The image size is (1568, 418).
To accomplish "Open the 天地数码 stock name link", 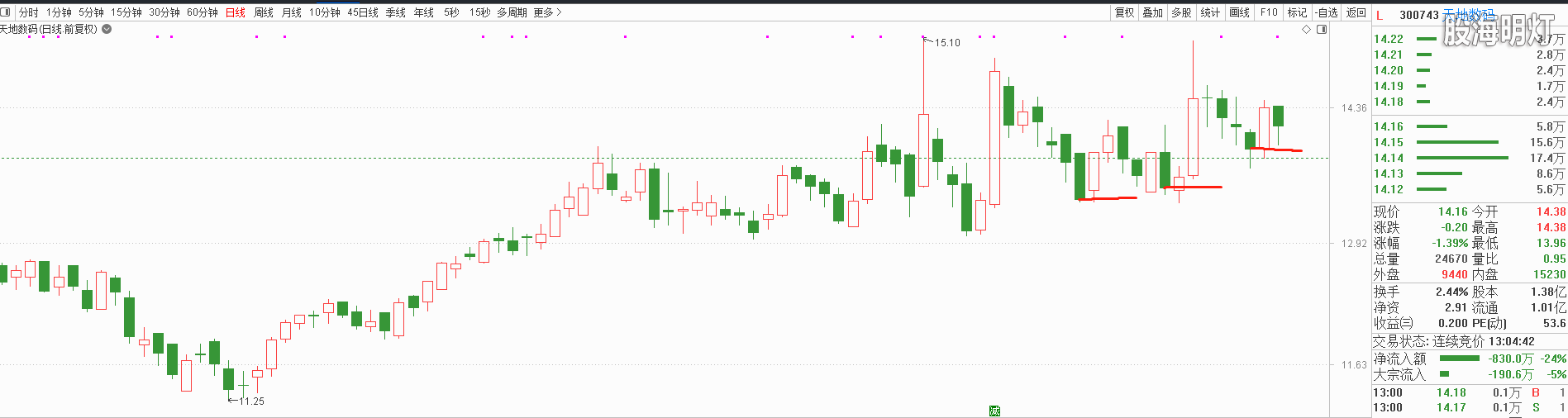I will (x=1467, y=15).
